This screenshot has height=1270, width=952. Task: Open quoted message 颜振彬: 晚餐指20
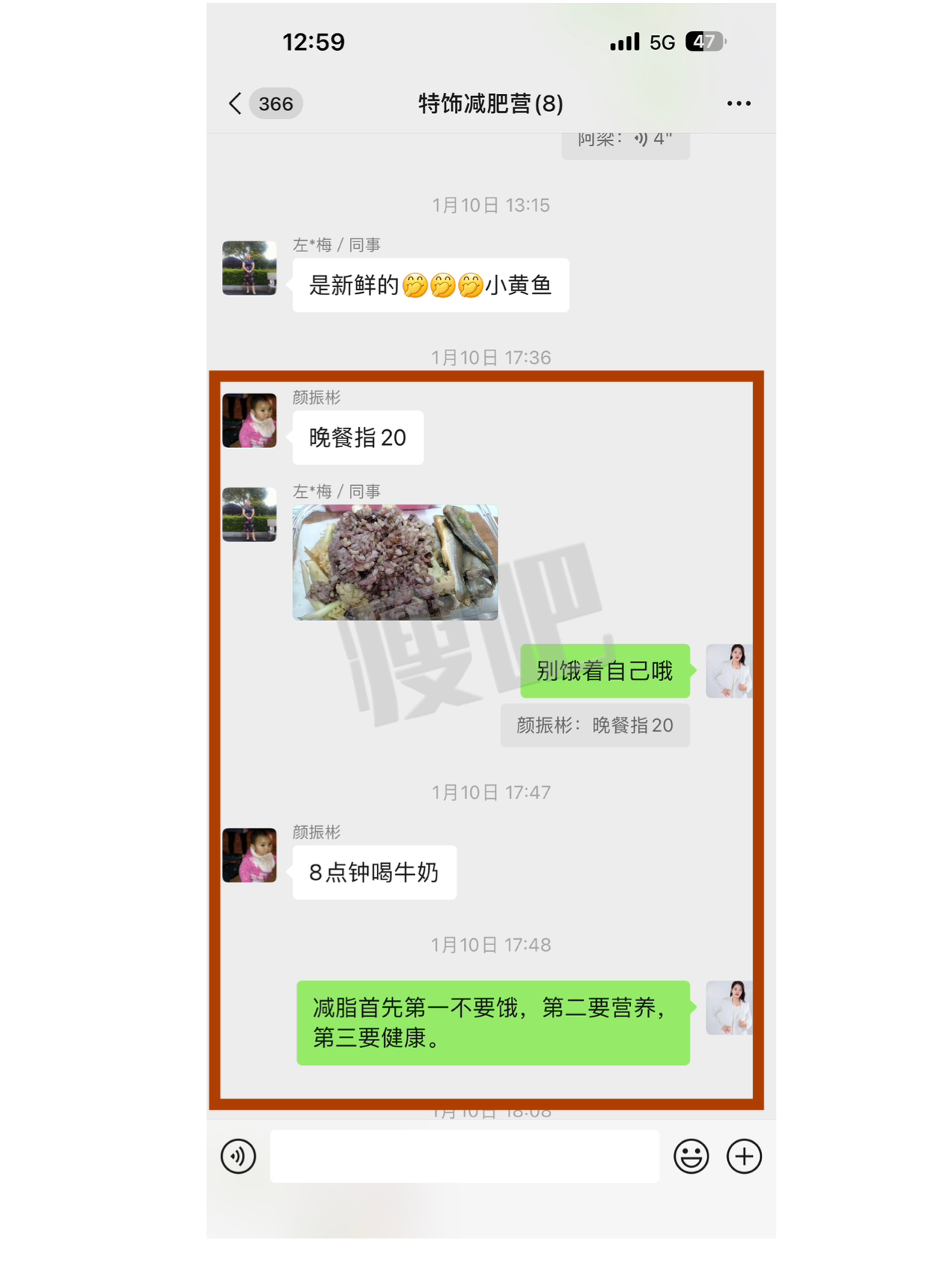pos(594,725)
